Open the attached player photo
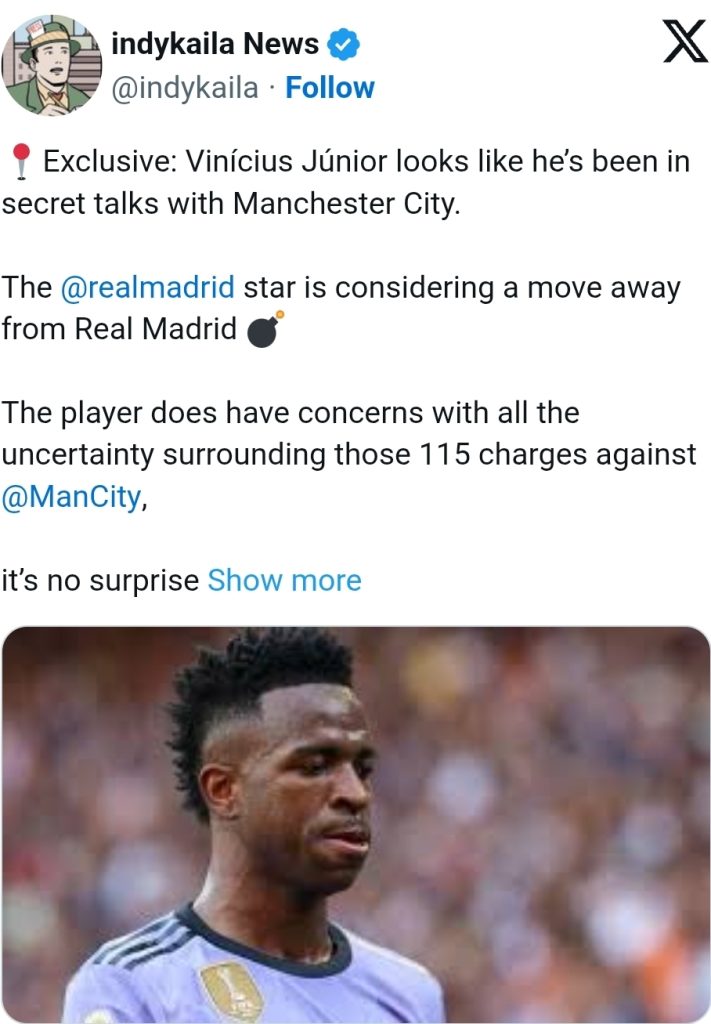The image size is (711, 1024). tap(355, 824)
